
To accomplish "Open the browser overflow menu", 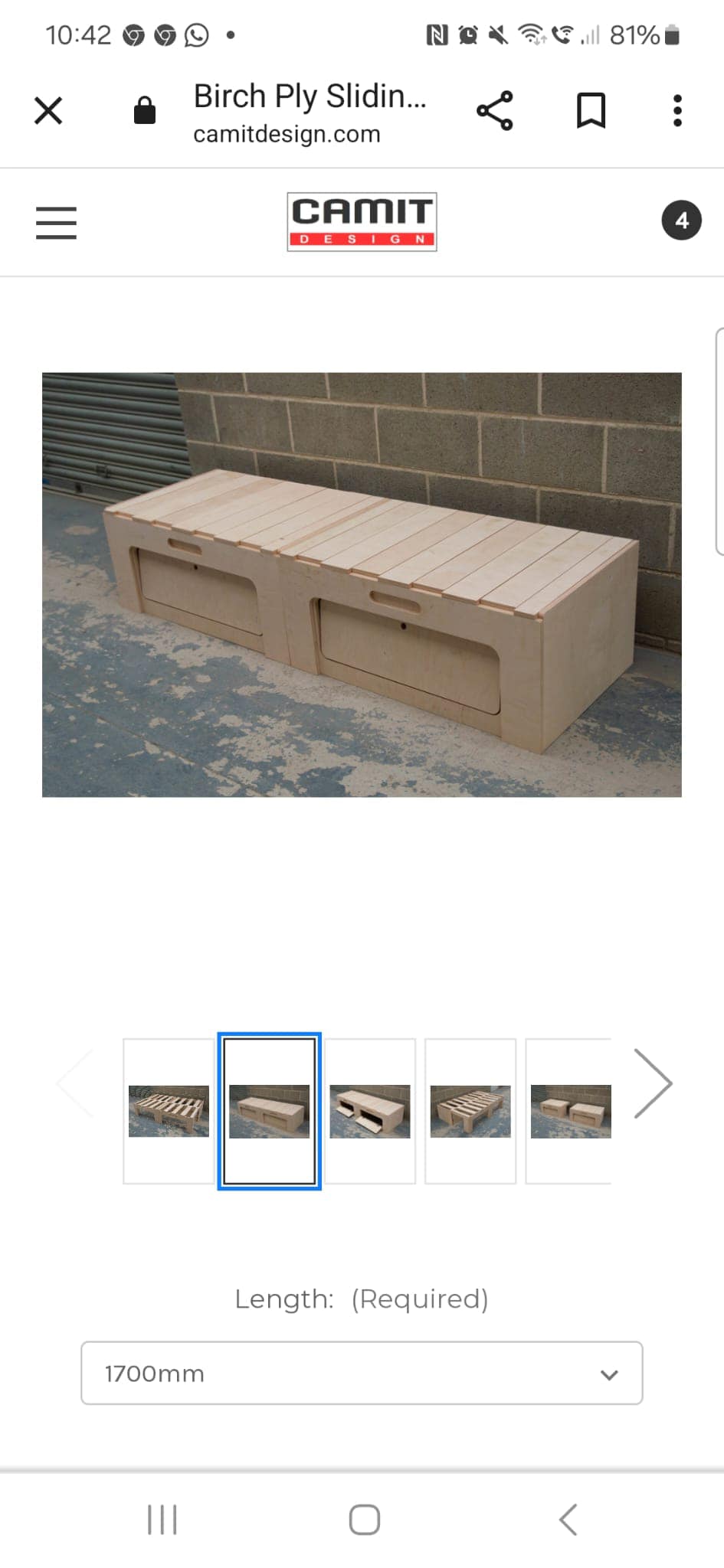I will coord(677,111).
